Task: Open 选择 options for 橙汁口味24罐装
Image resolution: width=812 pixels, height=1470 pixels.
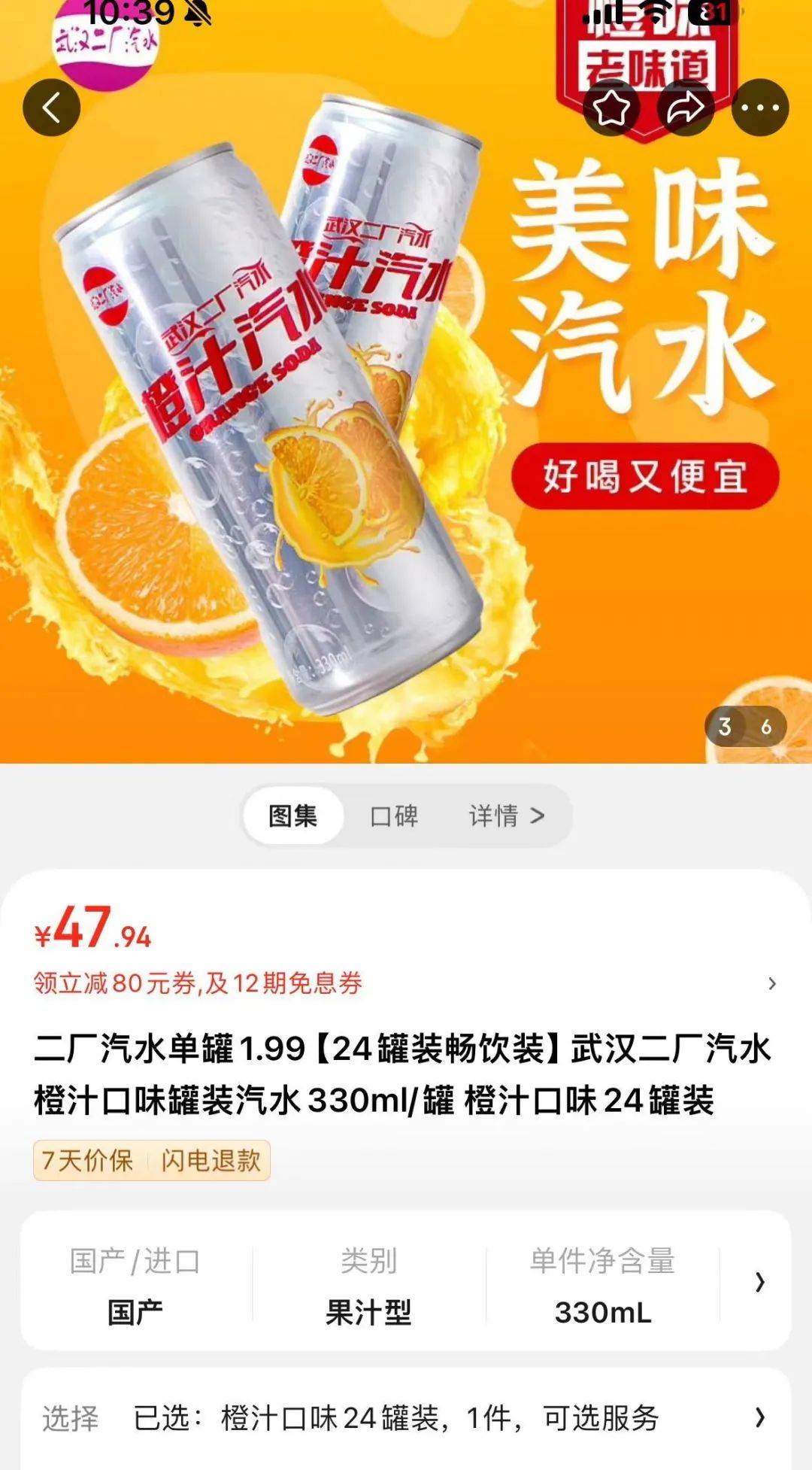Action: point(406,1418)
